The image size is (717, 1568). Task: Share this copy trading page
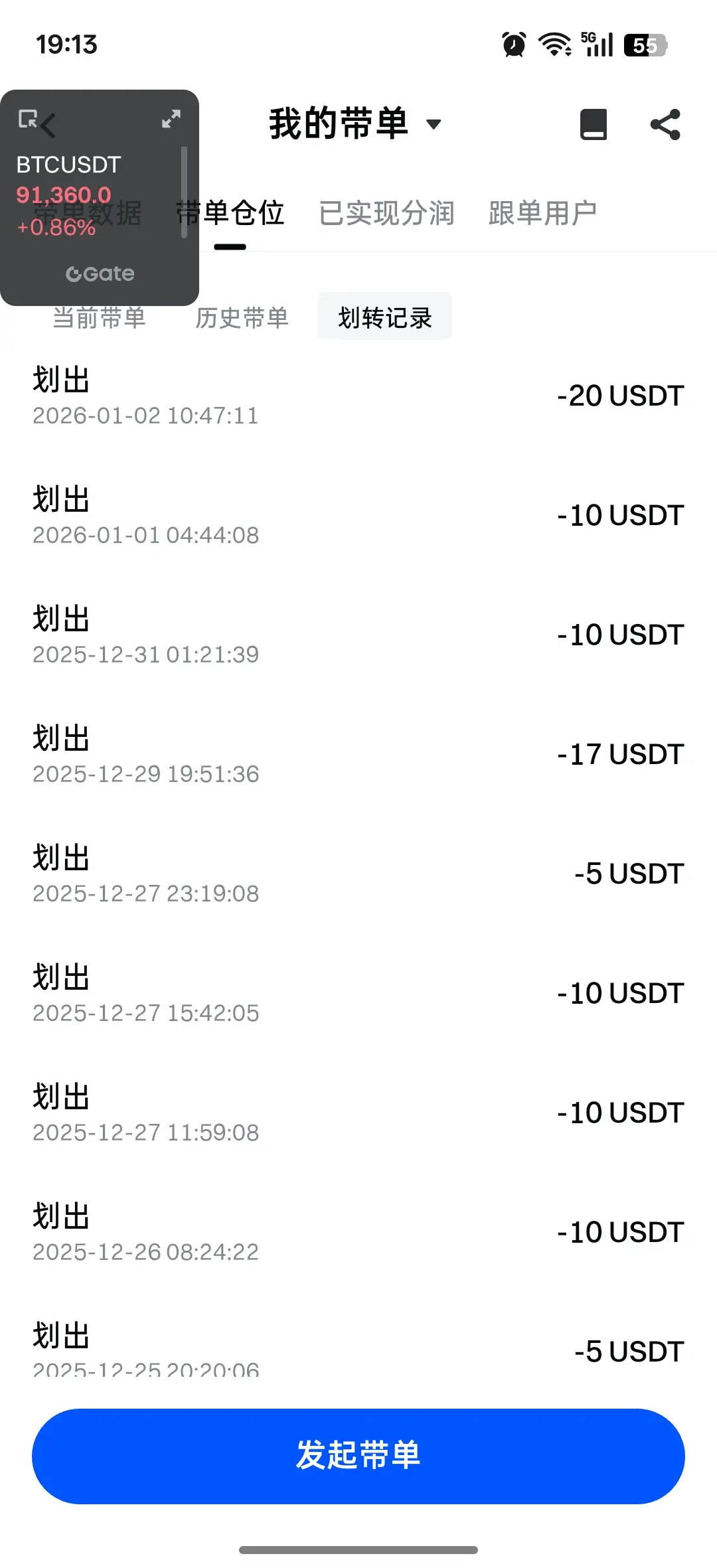click(x=665, y=124)
